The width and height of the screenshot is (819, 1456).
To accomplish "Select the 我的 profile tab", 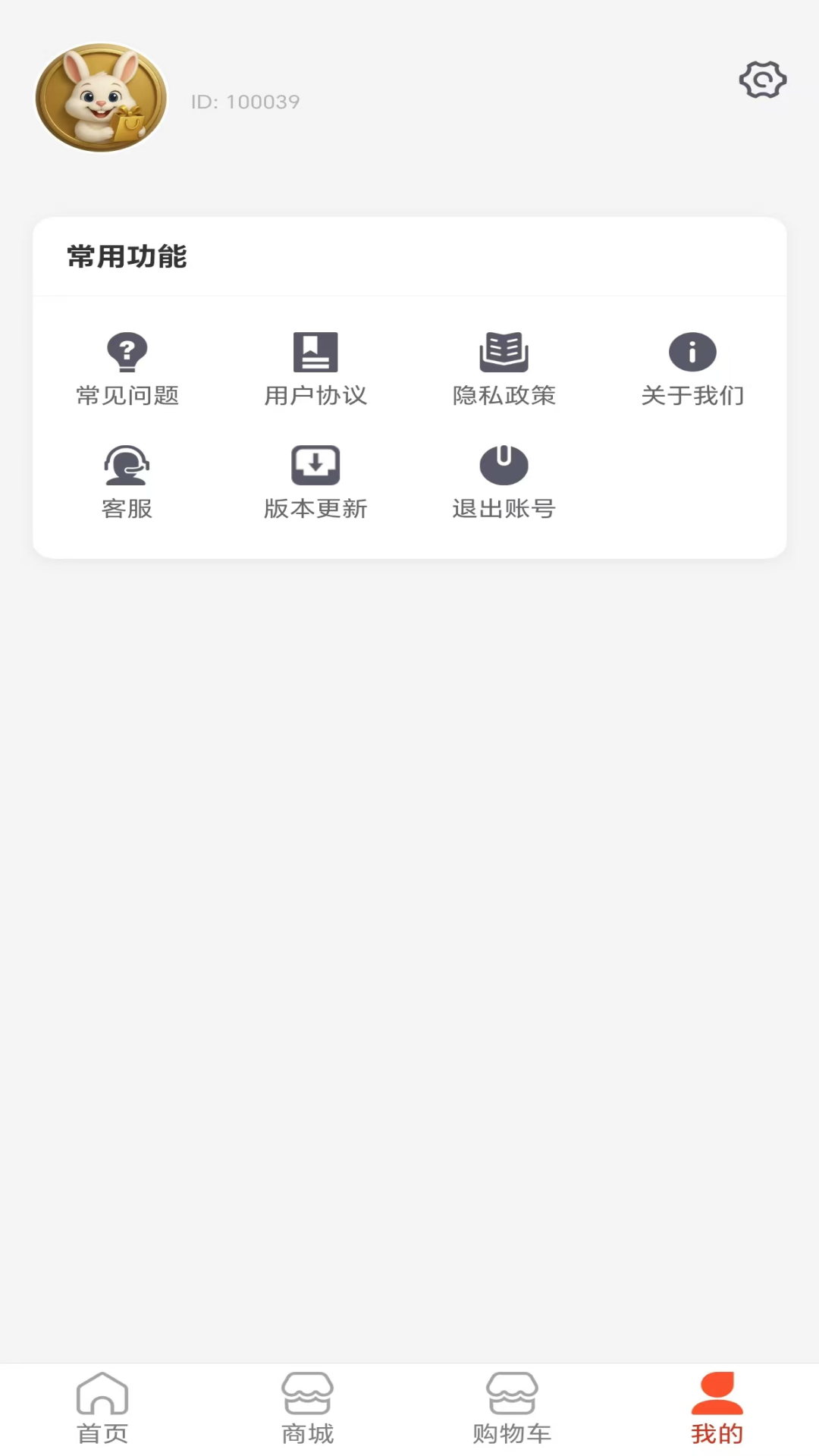I will point(717,1409).
